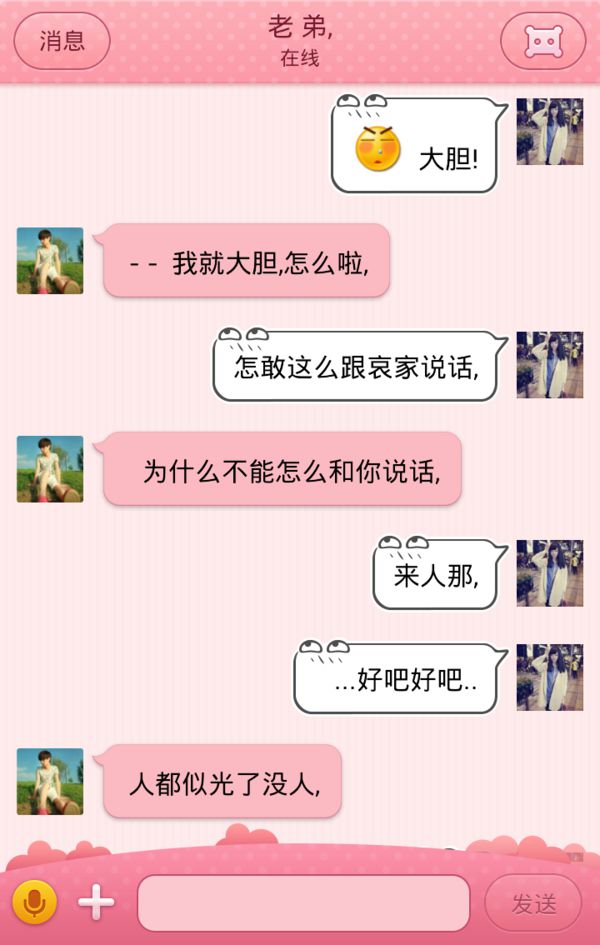
Task: Open avatar beside 人都似光了没人 message
Action: coord(50,781)
